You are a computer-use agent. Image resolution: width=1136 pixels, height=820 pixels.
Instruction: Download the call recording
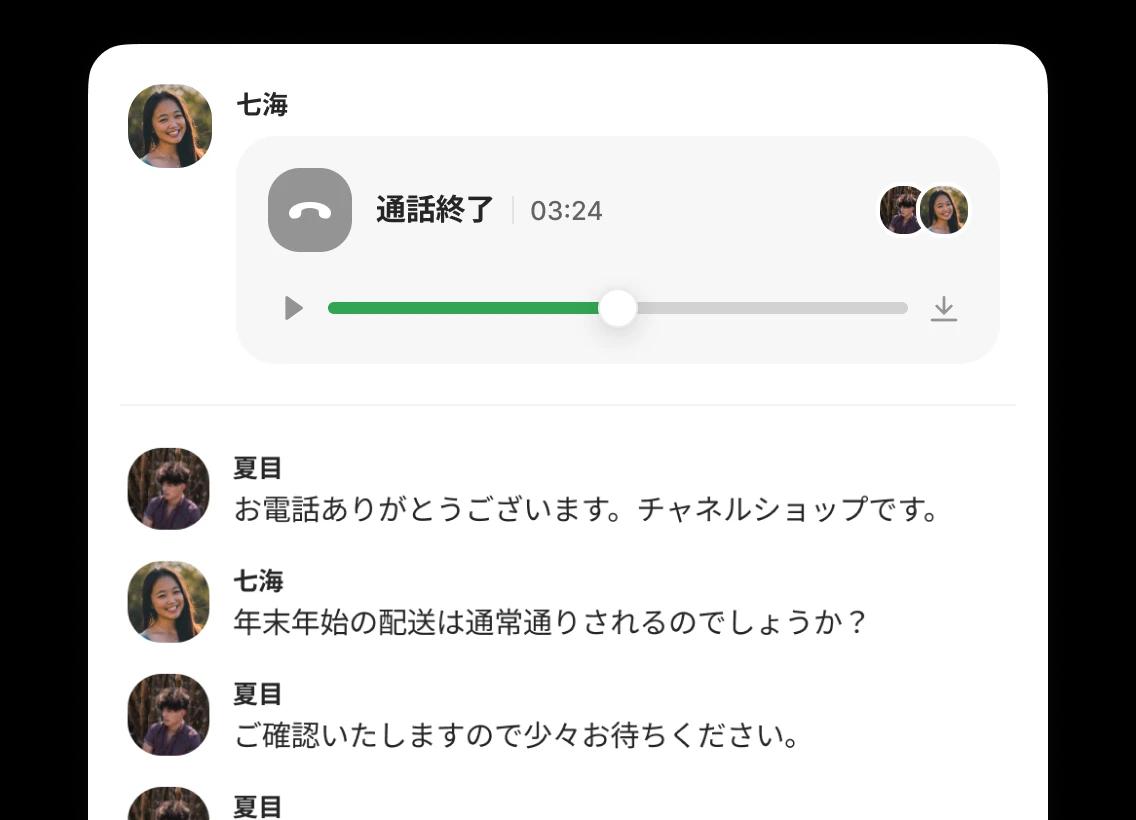[x=943, y=309]
